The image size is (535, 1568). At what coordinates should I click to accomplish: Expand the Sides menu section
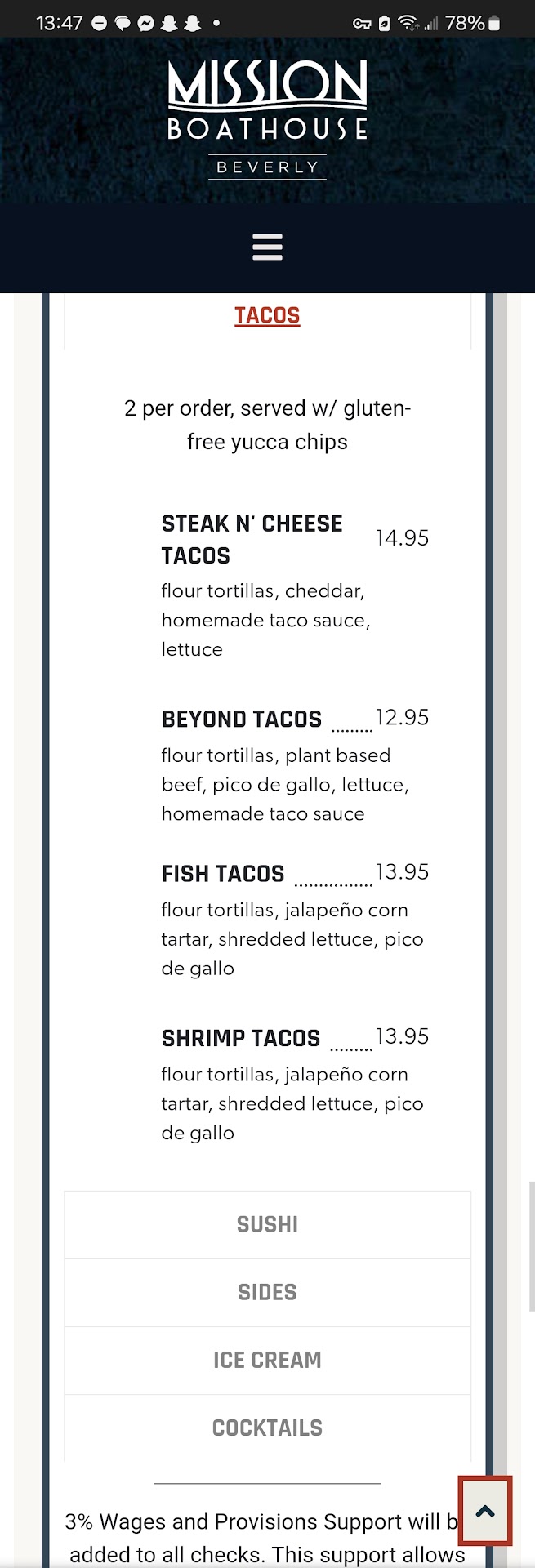coord(267,1292)
